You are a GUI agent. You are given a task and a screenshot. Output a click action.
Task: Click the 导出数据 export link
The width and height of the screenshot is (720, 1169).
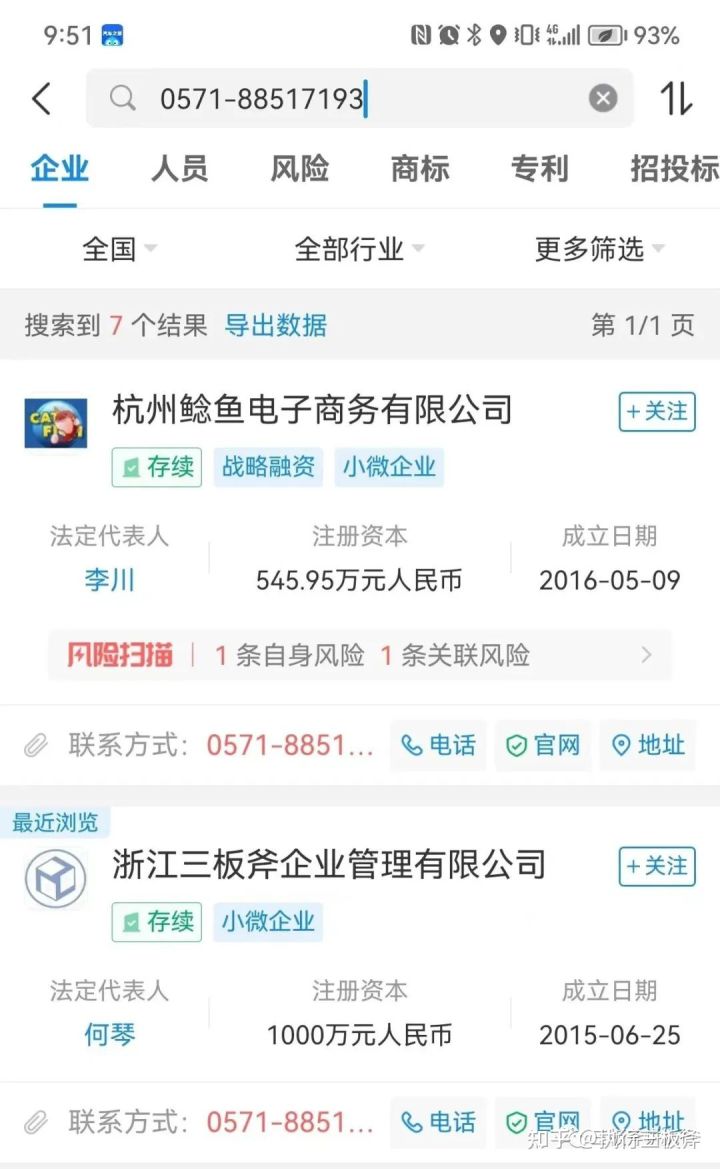(277, 326)
